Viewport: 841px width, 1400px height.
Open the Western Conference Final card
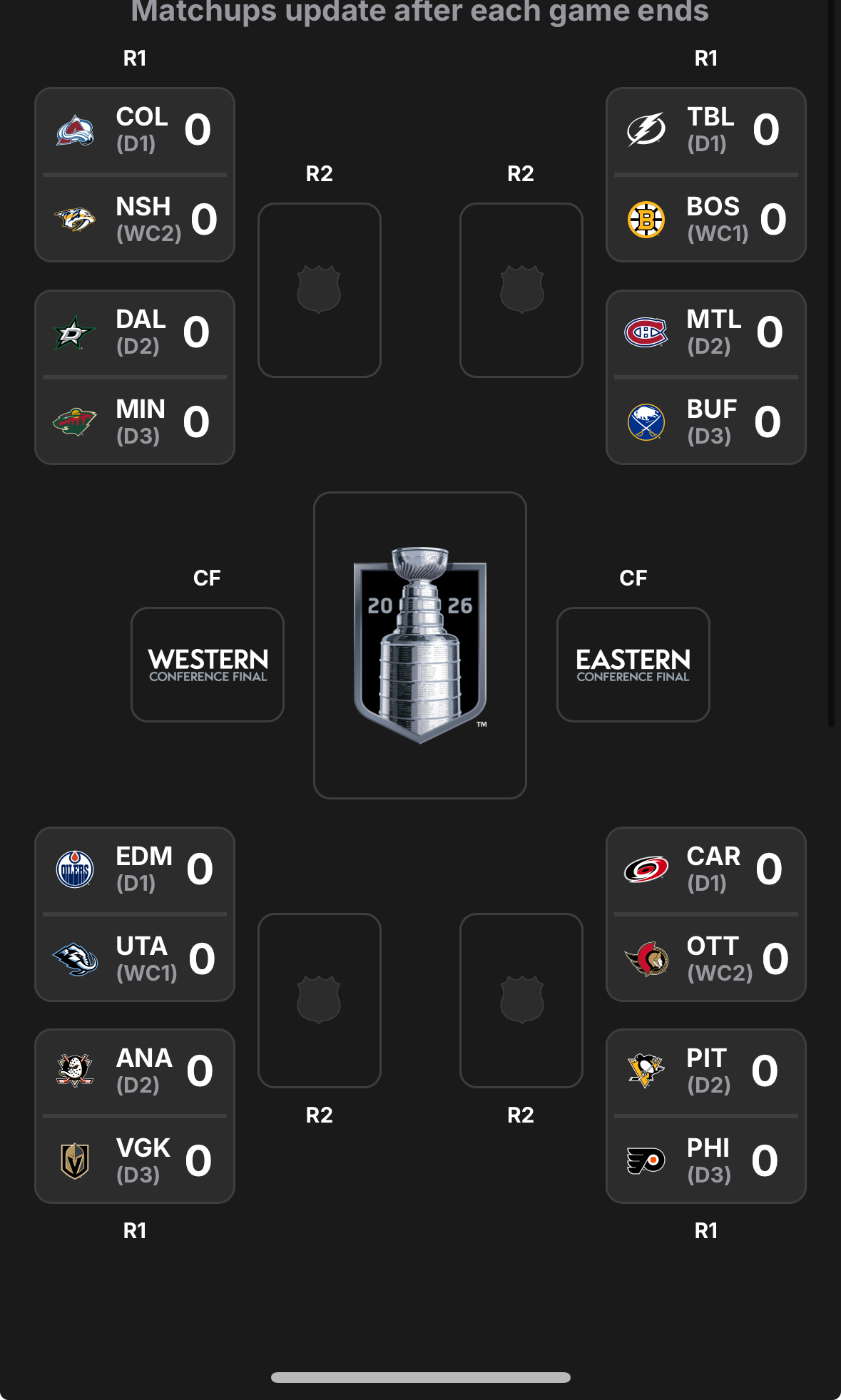(x=208, y=665)
